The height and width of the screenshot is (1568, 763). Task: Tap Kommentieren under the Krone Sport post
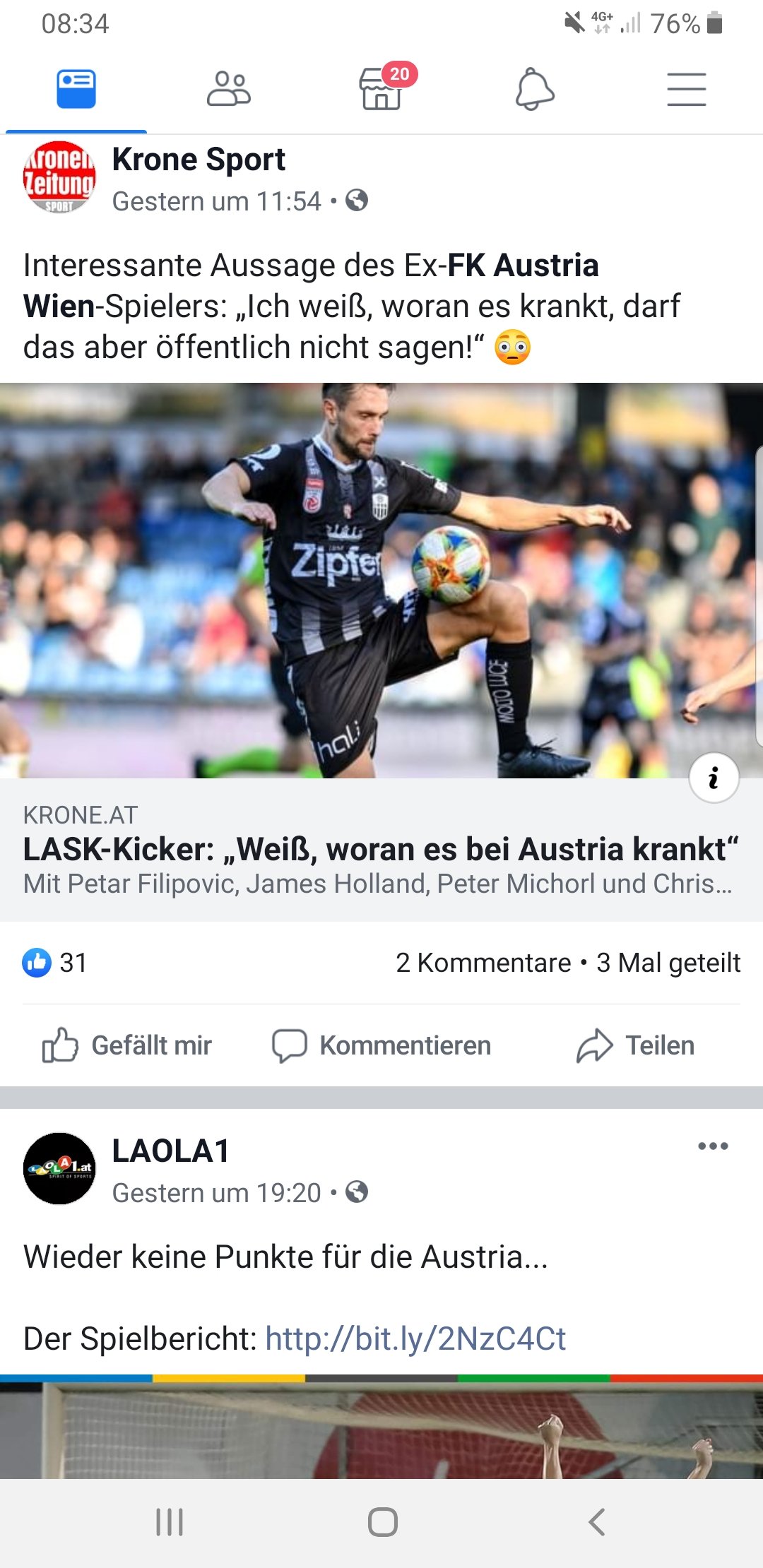click(381, 1045)
